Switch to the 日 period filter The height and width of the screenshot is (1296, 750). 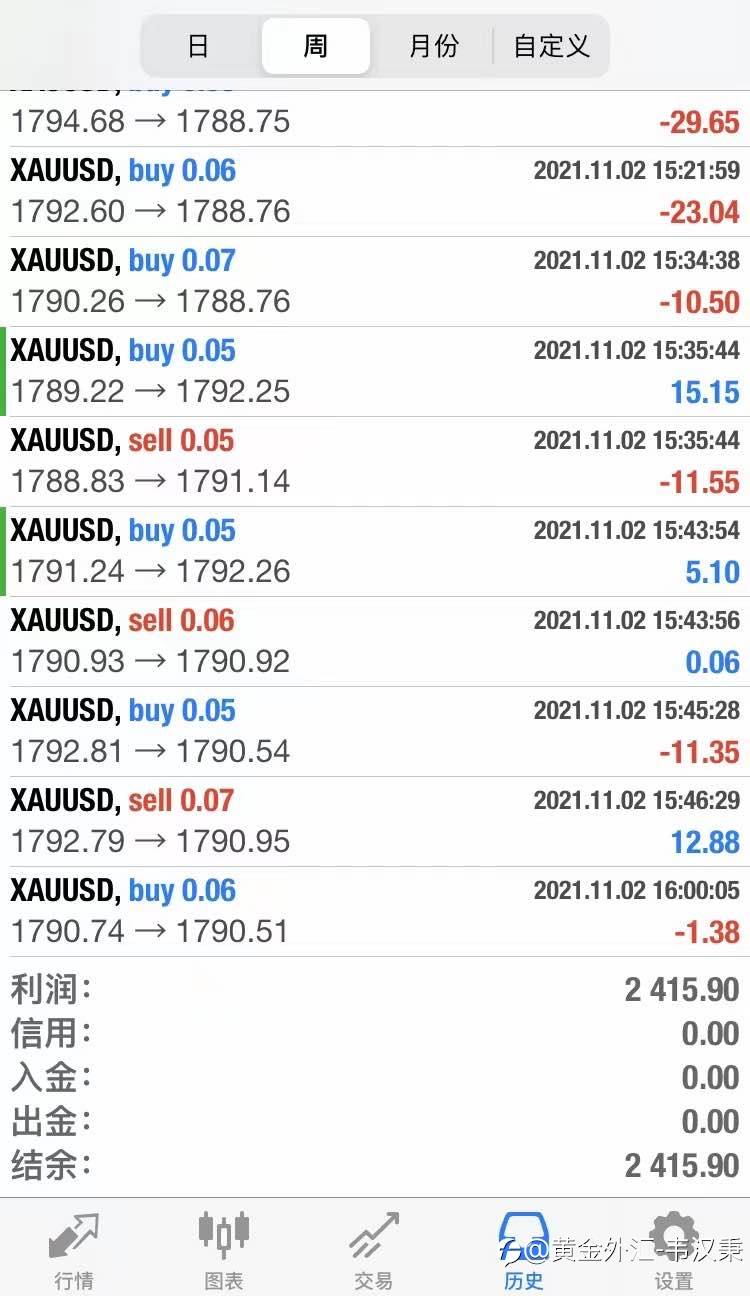pos(199,46)
